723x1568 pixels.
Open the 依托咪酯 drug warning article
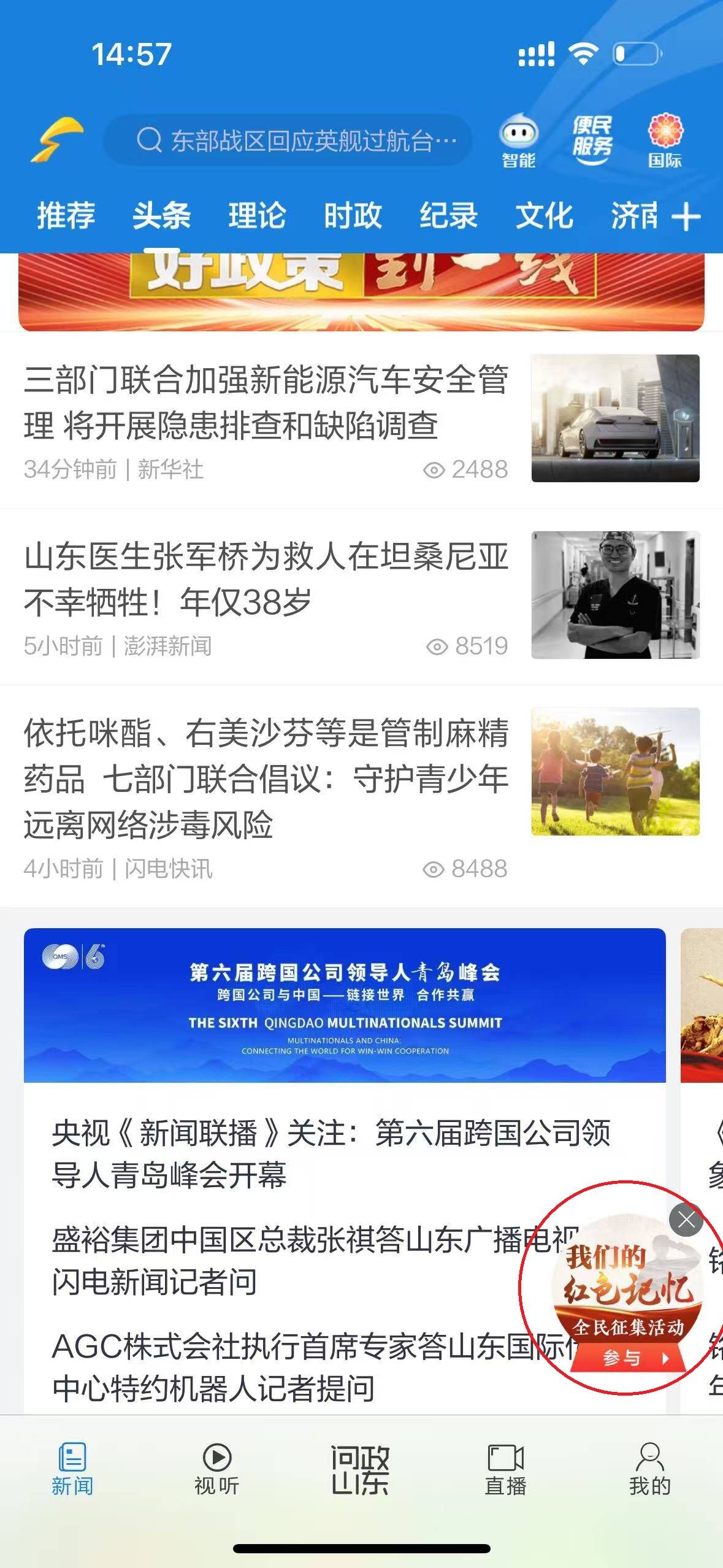tap(266, 778)
